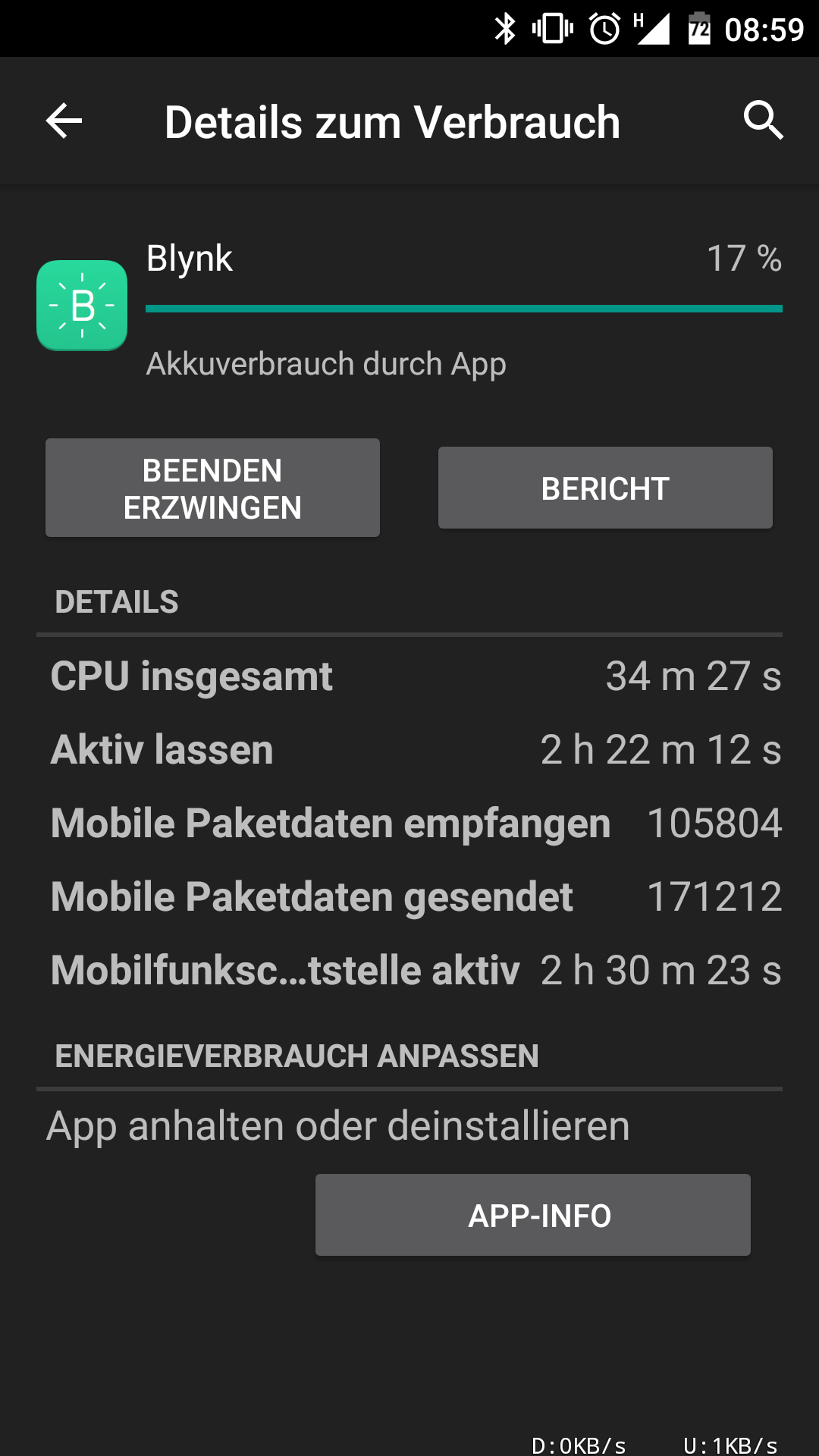The width and height of the screenshot is (819, 1456).
Task: Open the search magnifier icon
Action: pyautogui.click(x=763, y=121)
